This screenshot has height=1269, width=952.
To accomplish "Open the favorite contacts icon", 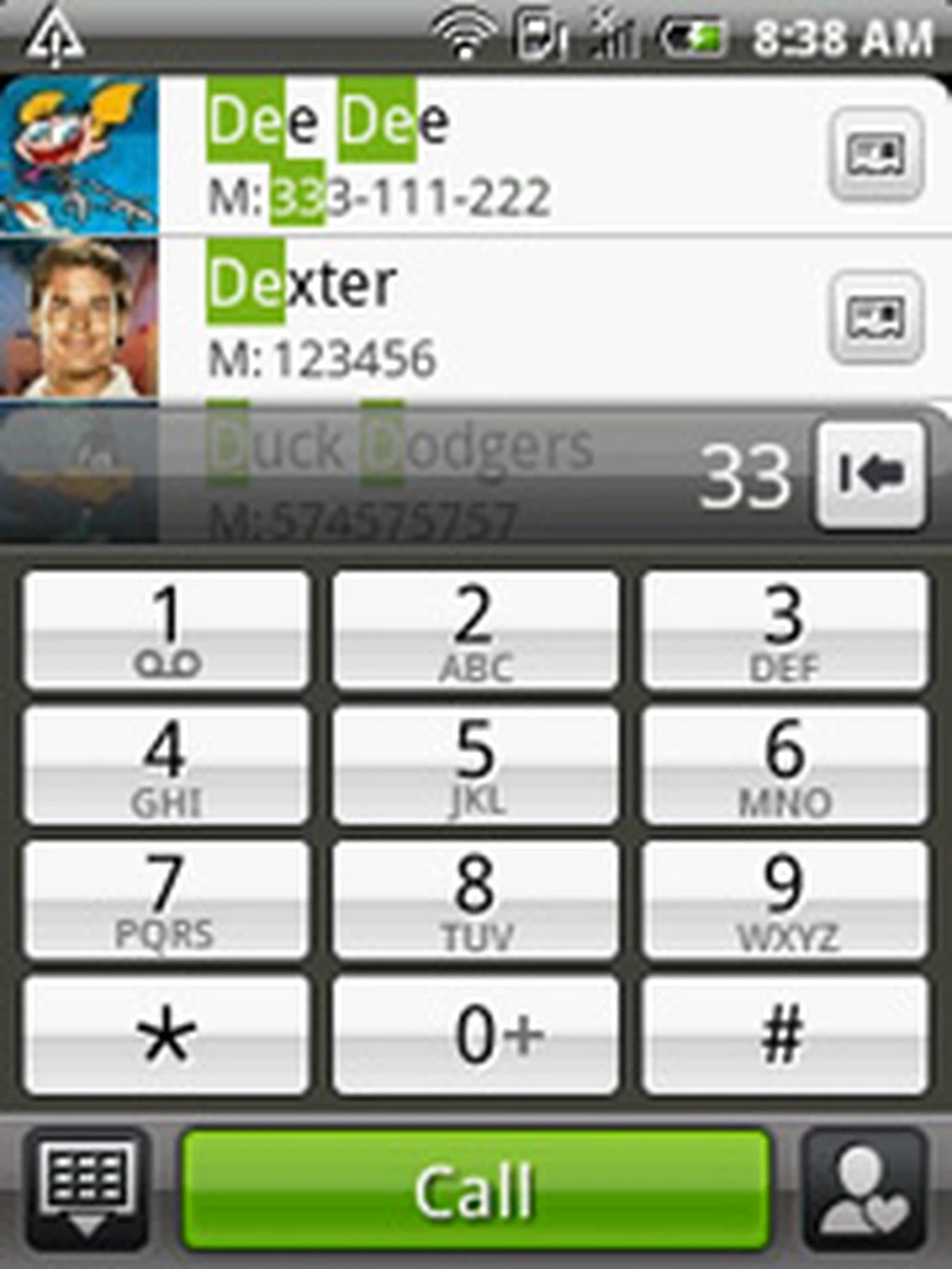I will [865, 1190].
